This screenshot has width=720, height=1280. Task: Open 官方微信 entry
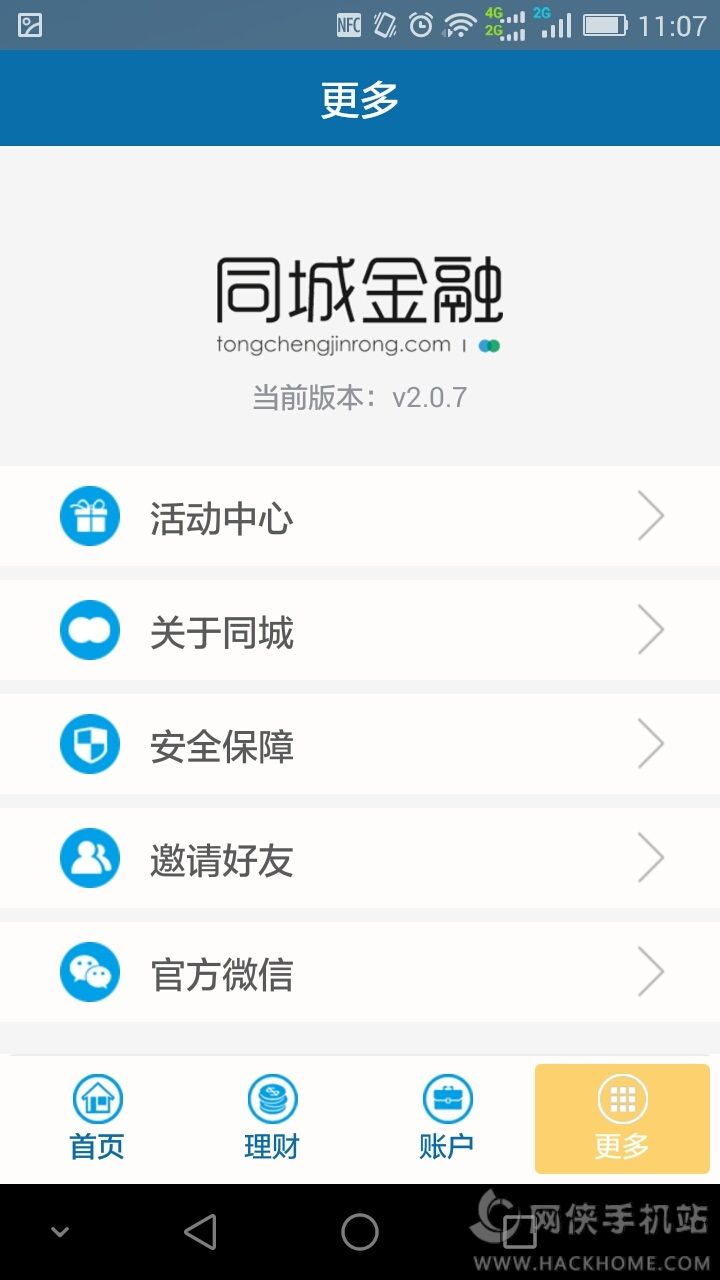pyautogui.click(x=360, y=973)
